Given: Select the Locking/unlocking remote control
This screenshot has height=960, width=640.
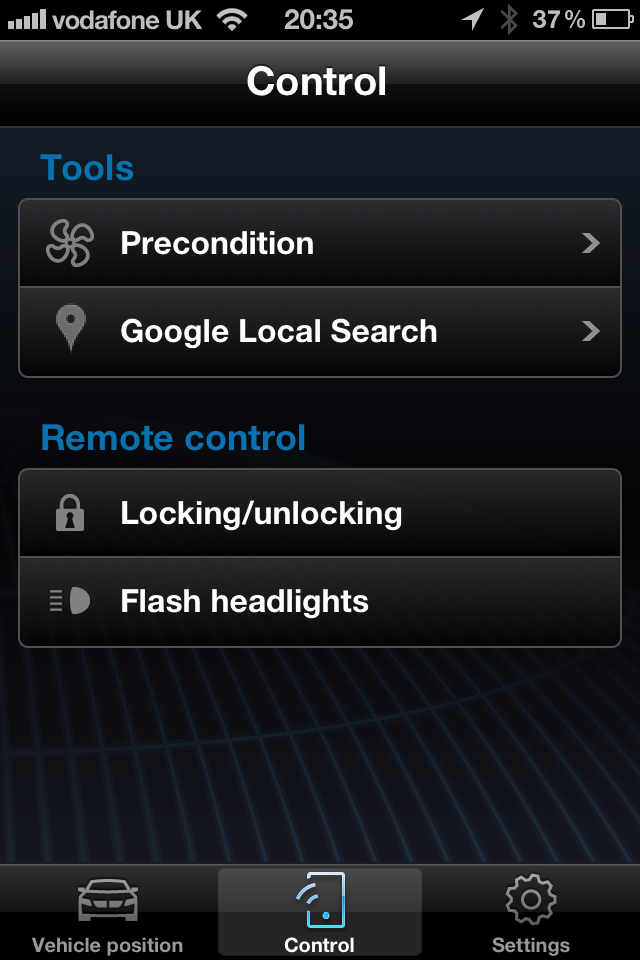Looking at the screenshot, I should 319,513.
